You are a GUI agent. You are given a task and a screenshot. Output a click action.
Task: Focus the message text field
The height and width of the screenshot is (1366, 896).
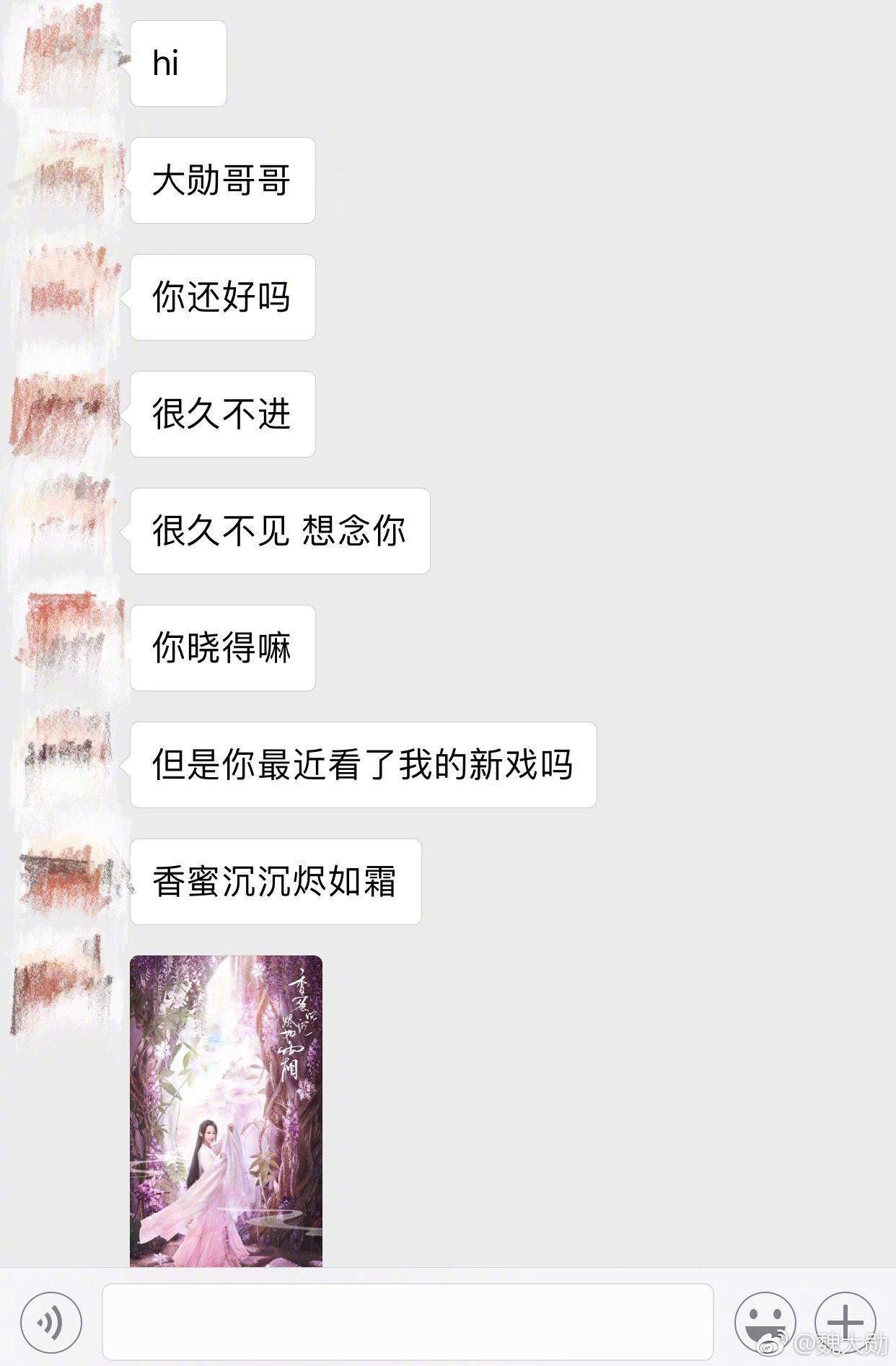point(408,1321)
